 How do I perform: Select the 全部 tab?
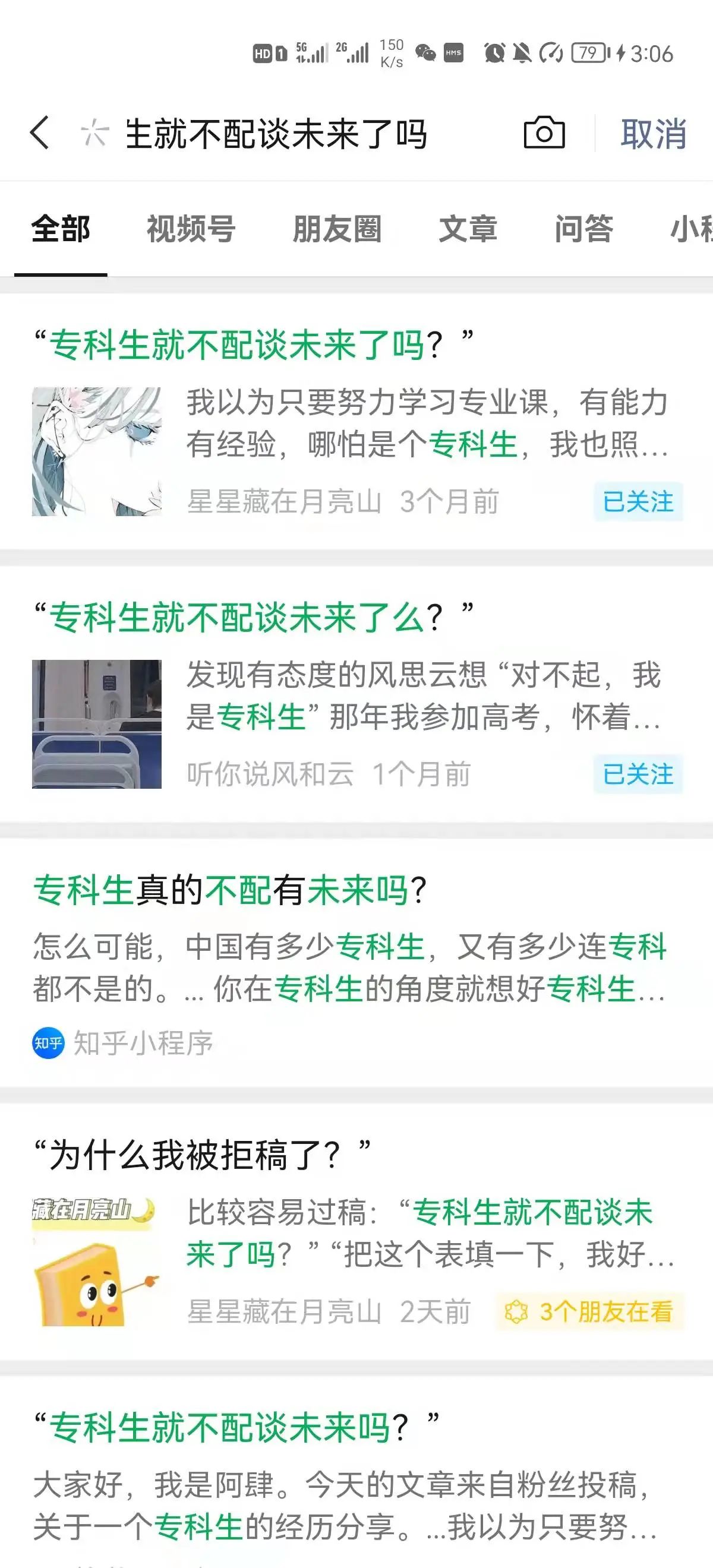tap(60, 229)
